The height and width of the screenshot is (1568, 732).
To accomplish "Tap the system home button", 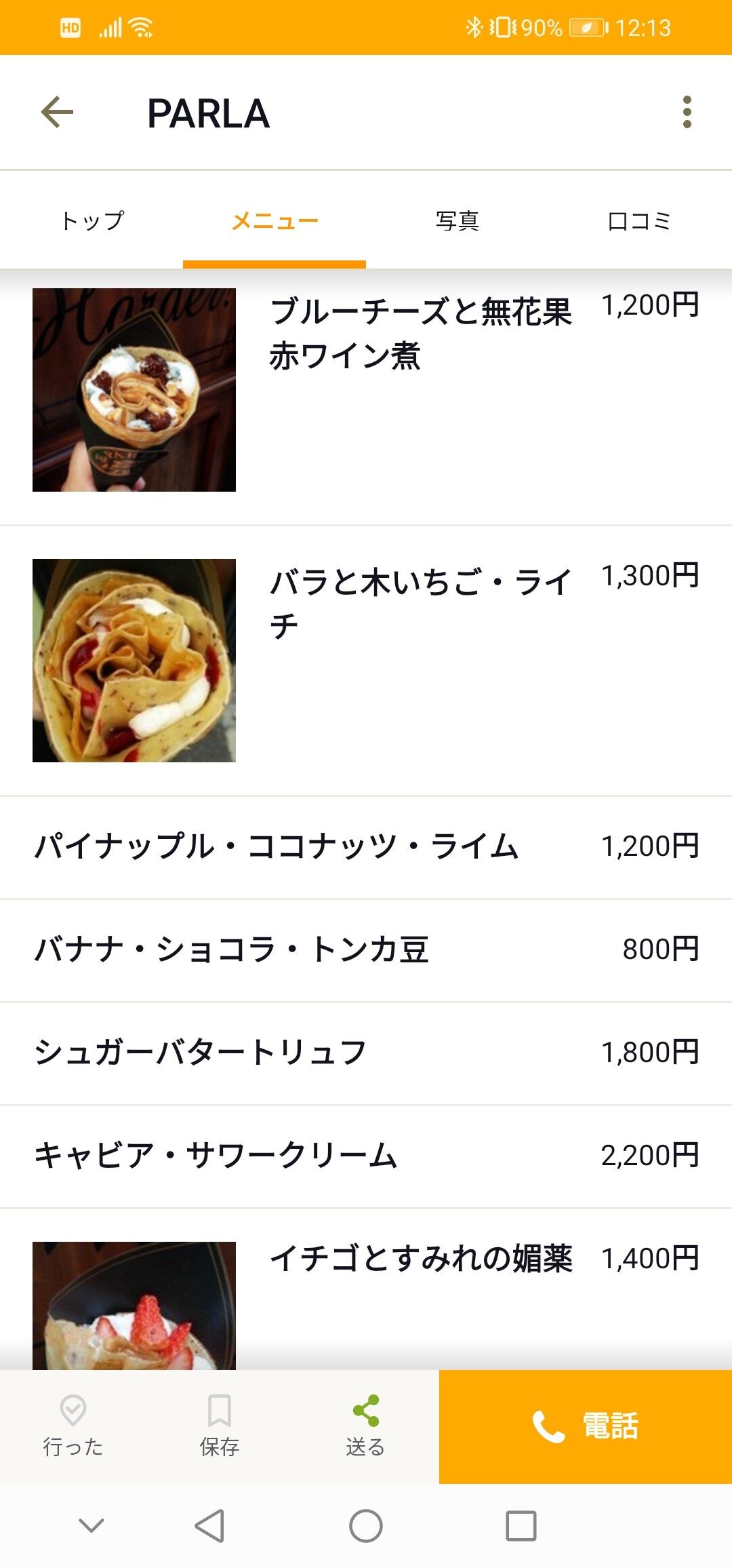I will click(366, 1526).
